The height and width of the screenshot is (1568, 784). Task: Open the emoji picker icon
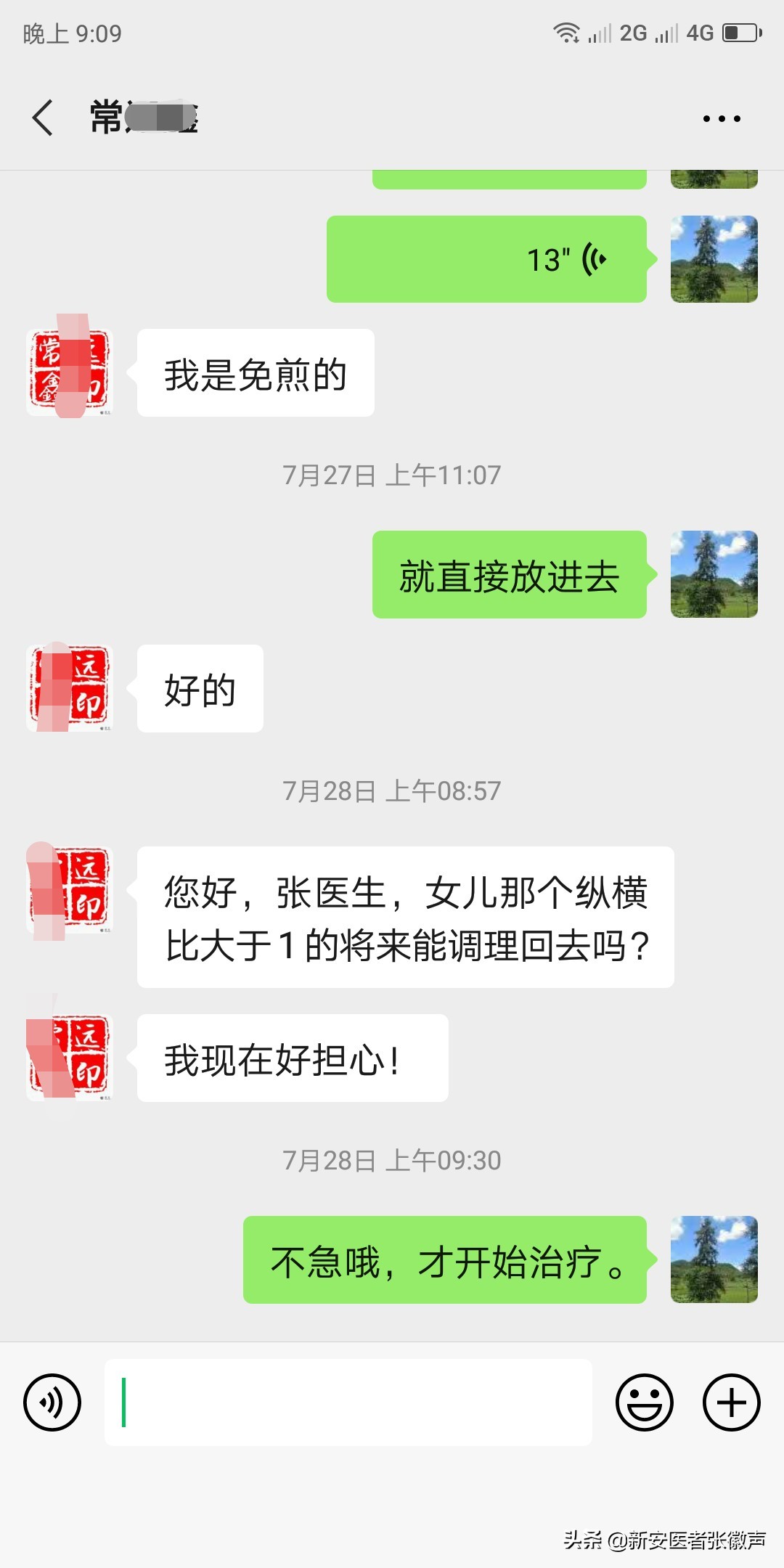point(645,1402)
